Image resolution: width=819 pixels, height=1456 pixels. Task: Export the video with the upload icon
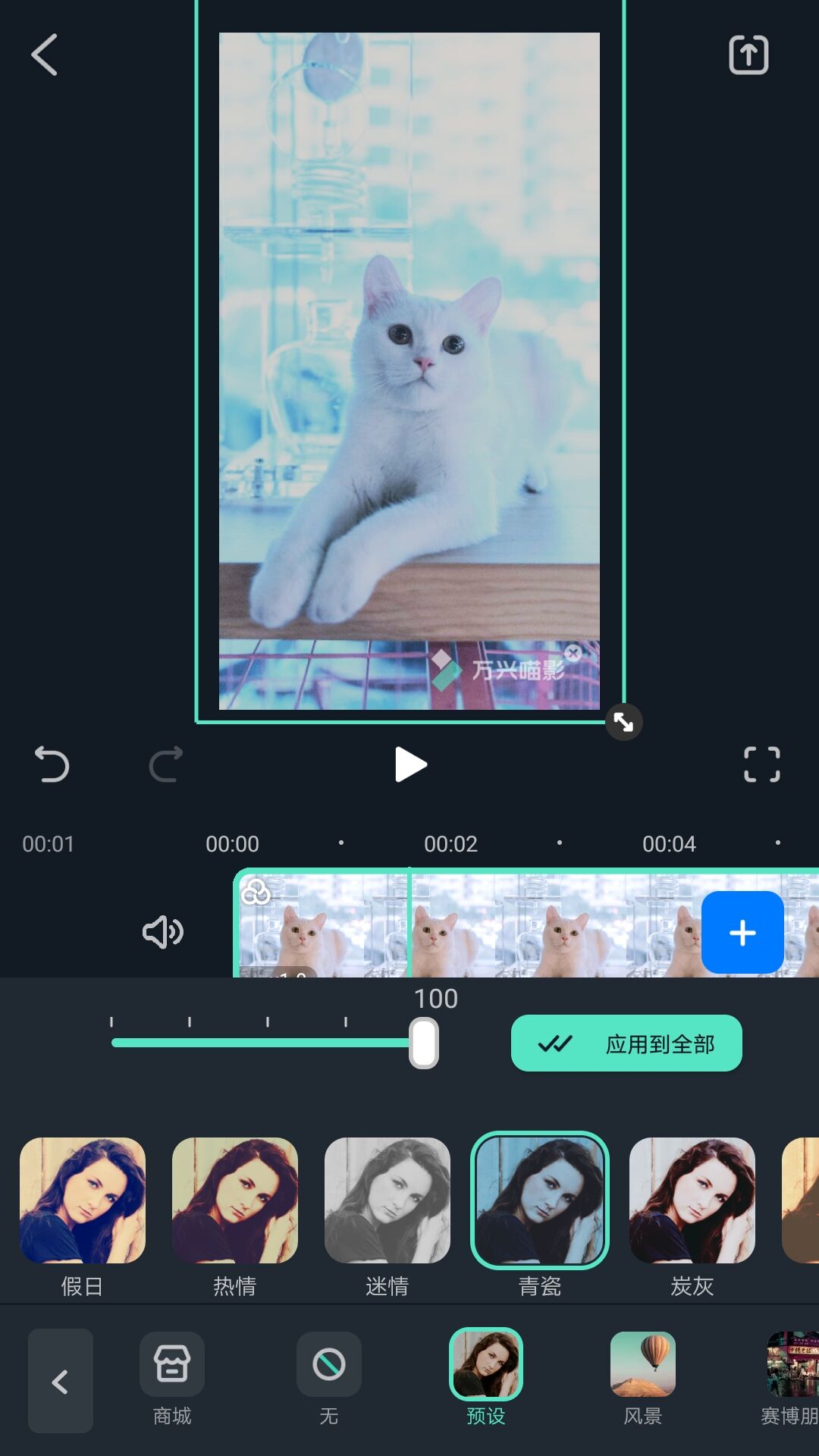(748, 55)
